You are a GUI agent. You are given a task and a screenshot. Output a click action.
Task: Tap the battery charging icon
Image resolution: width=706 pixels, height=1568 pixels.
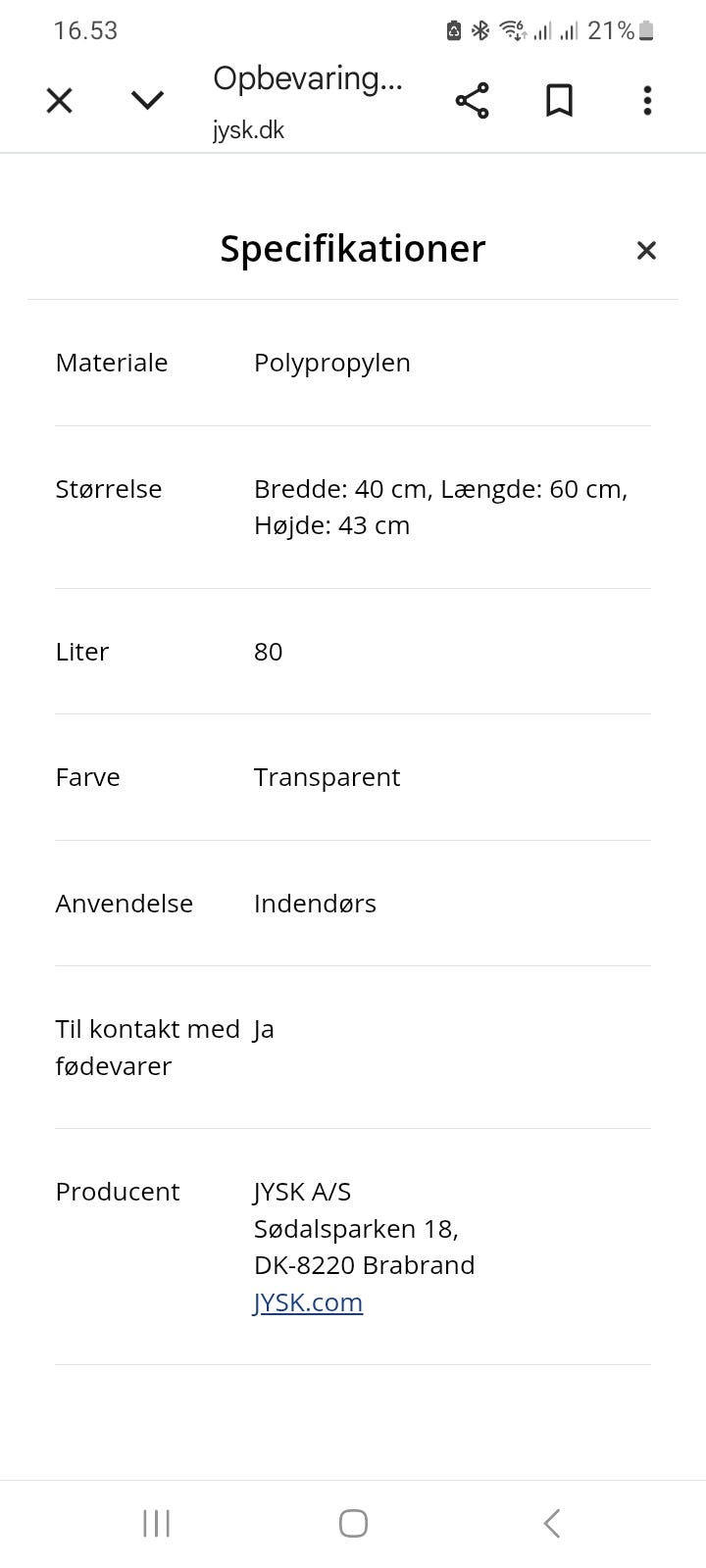452,29
